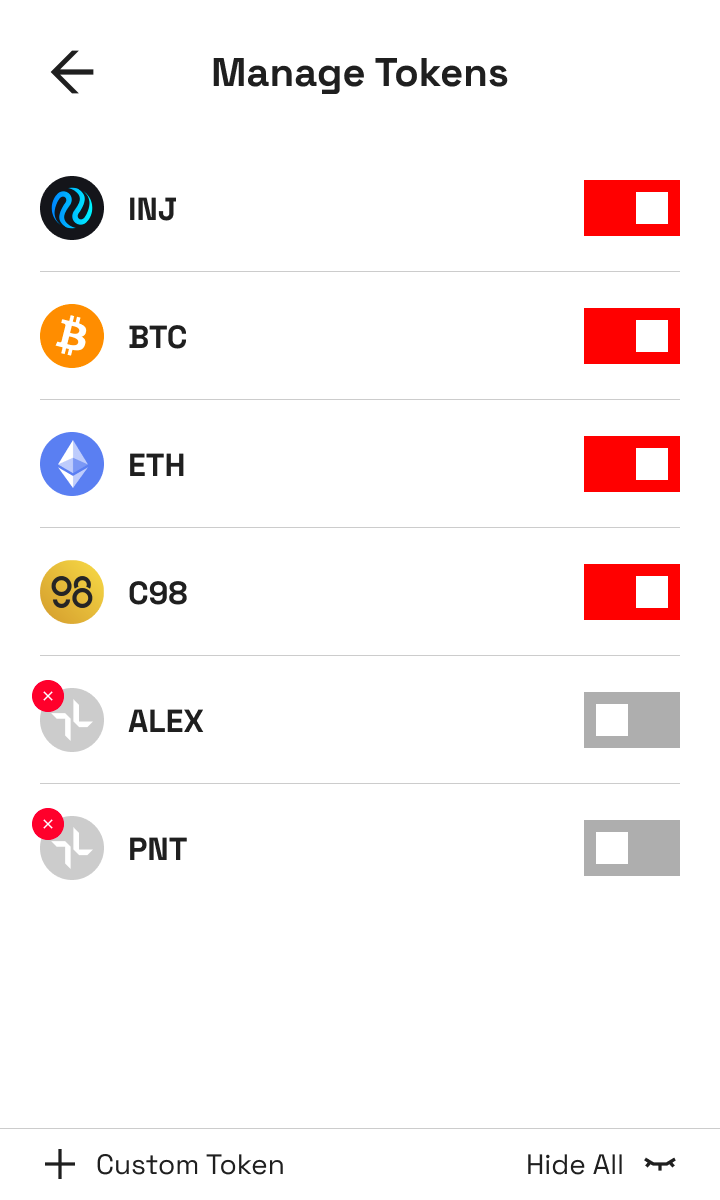Turn off the INJ token toggle
720x1200 pixels.
click(x=631, y=208)
